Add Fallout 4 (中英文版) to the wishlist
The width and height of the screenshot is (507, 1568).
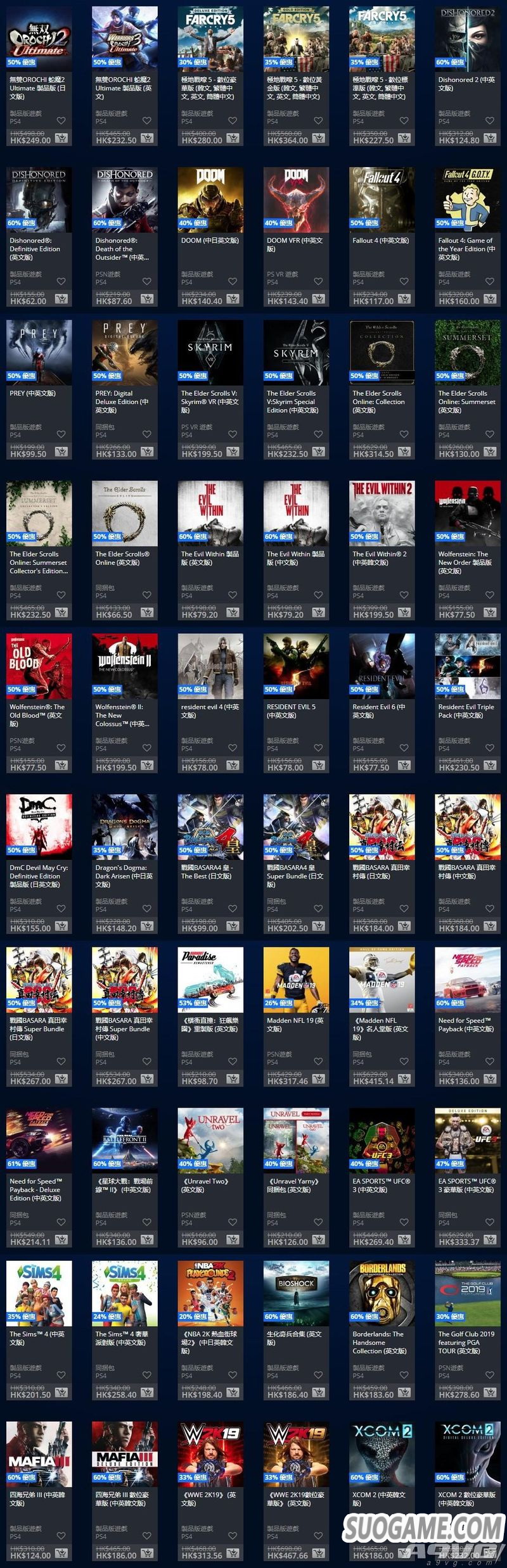pos(404,281)
